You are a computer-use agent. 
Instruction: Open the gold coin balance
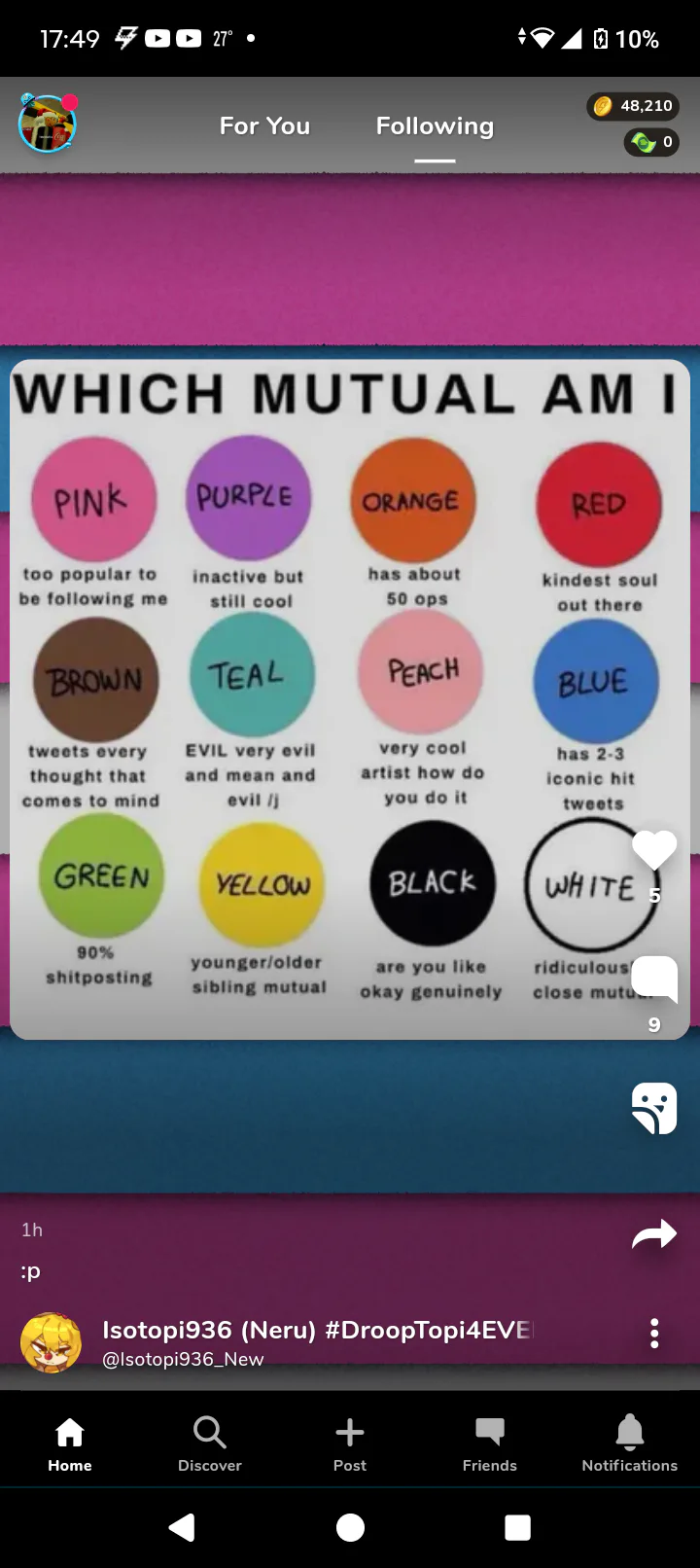(x=633, y=106)
